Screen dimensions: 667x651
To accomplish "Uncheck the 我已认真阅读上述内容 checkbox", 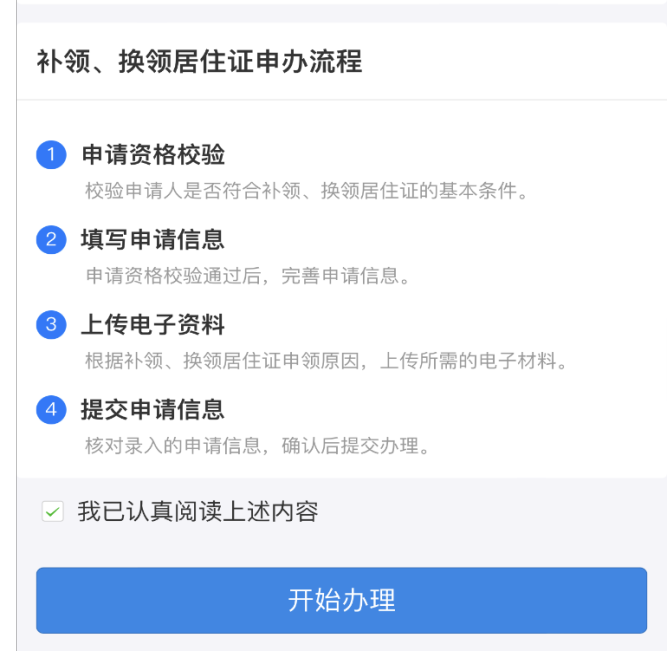I will pos(52,512).
